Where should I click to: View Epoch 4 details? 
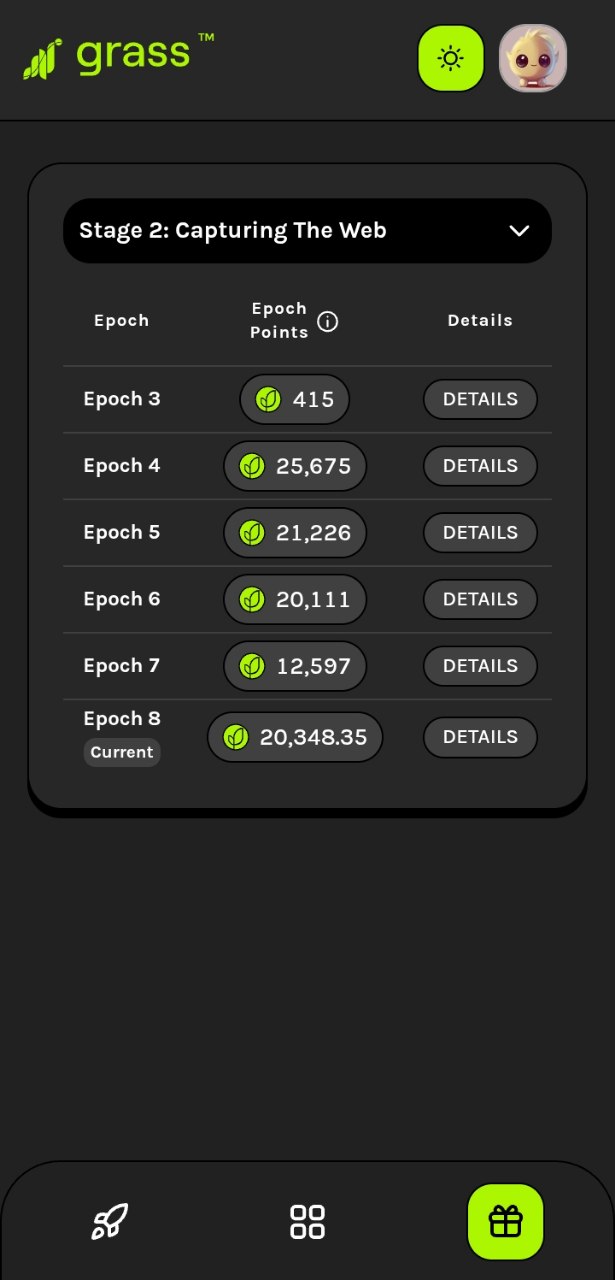480,466
